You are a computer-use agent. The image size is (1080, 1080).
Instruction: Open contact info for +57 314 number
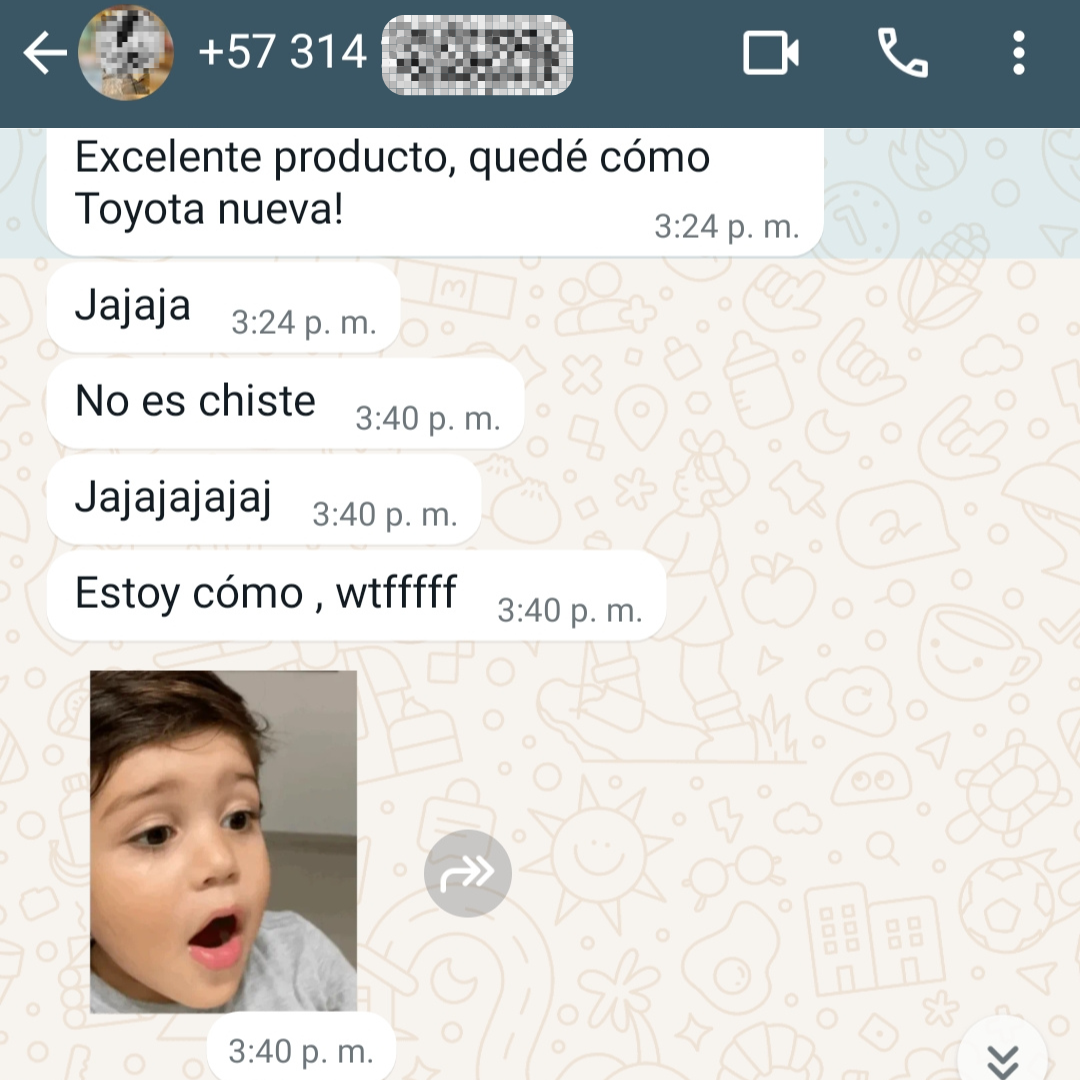point(385,52)
